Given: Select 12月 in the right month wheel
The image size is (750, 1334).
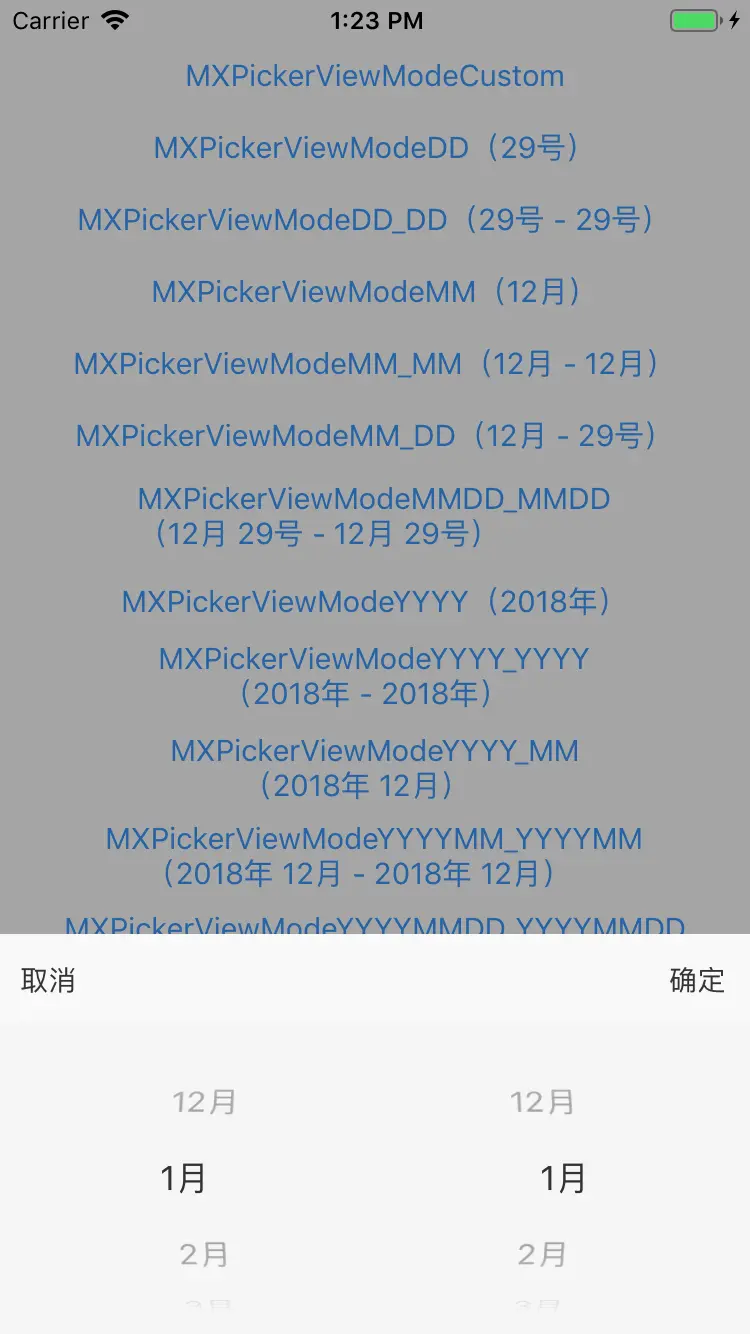Looking at the screenshot, I should [542, 1102].
